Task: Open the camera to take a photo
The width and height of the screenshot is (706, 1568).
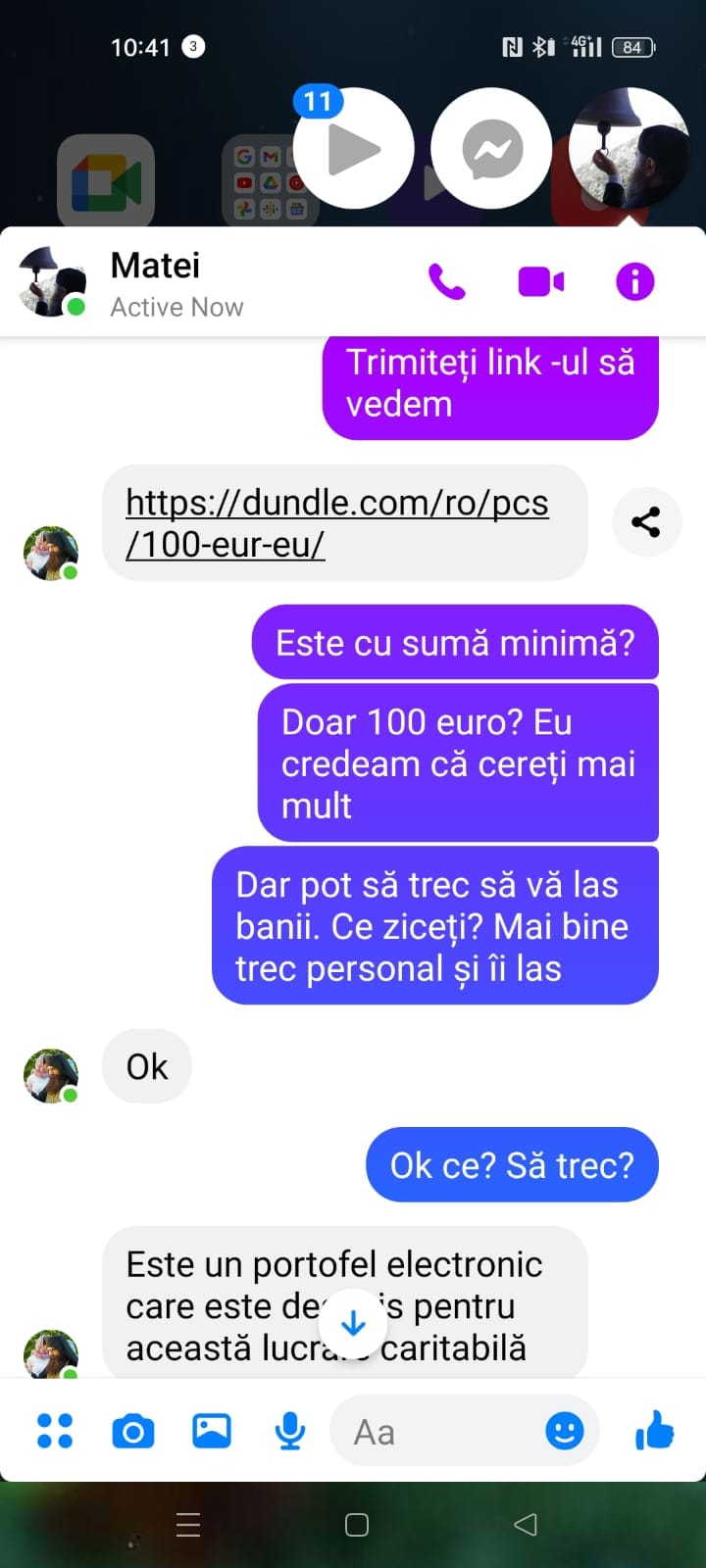Action: point(133,1431)
